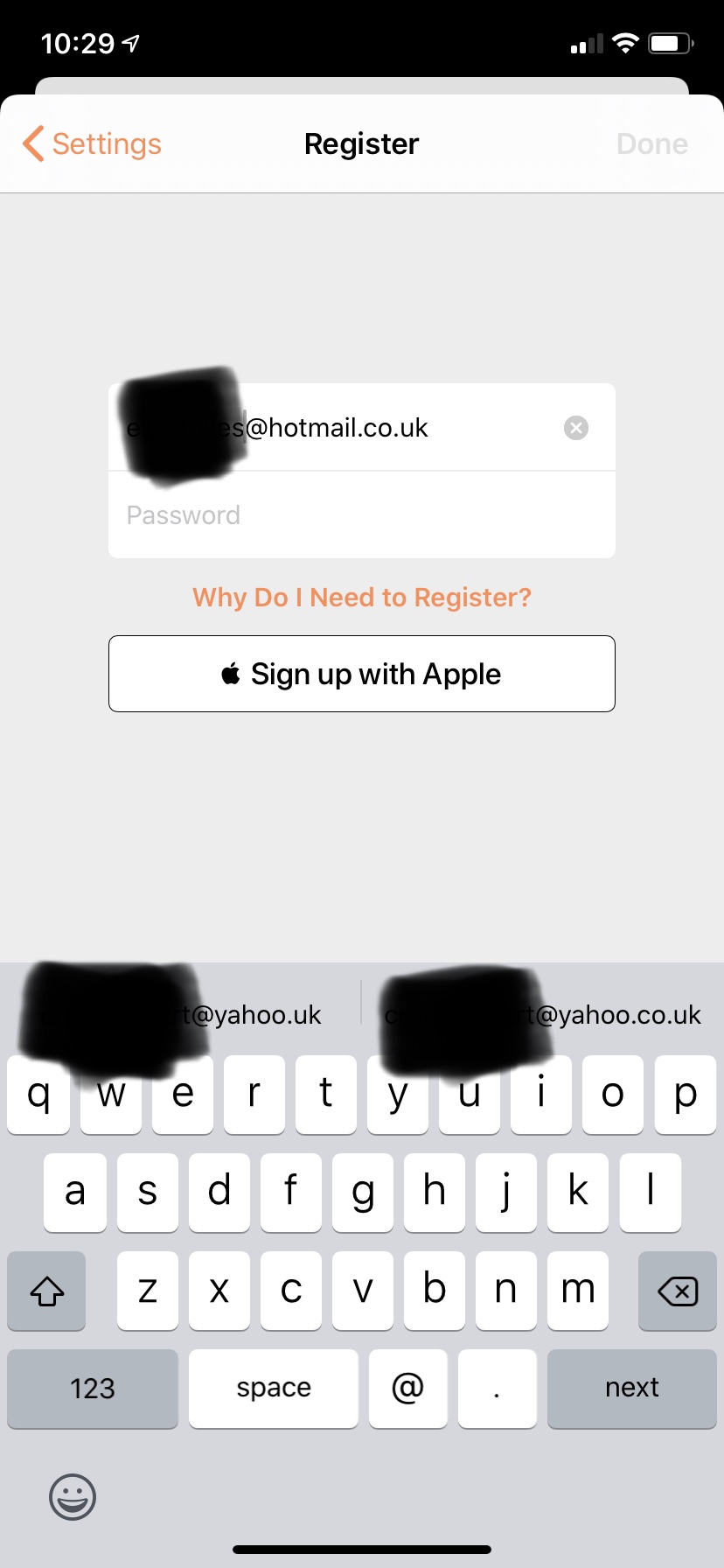Tap the Done button
The width and height of the screenshot is (724, 1568).
tap(651, 143)
